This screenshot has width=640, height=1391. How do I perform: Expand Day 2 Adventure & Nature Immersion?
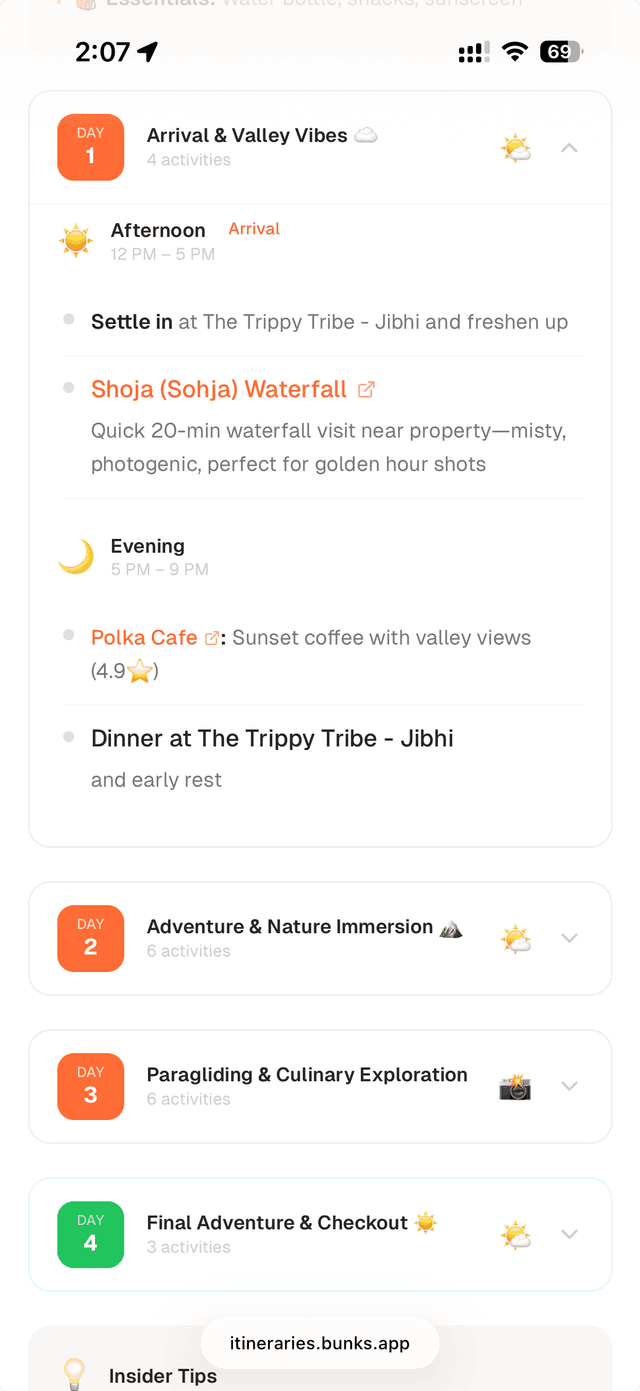pos(569,938)
